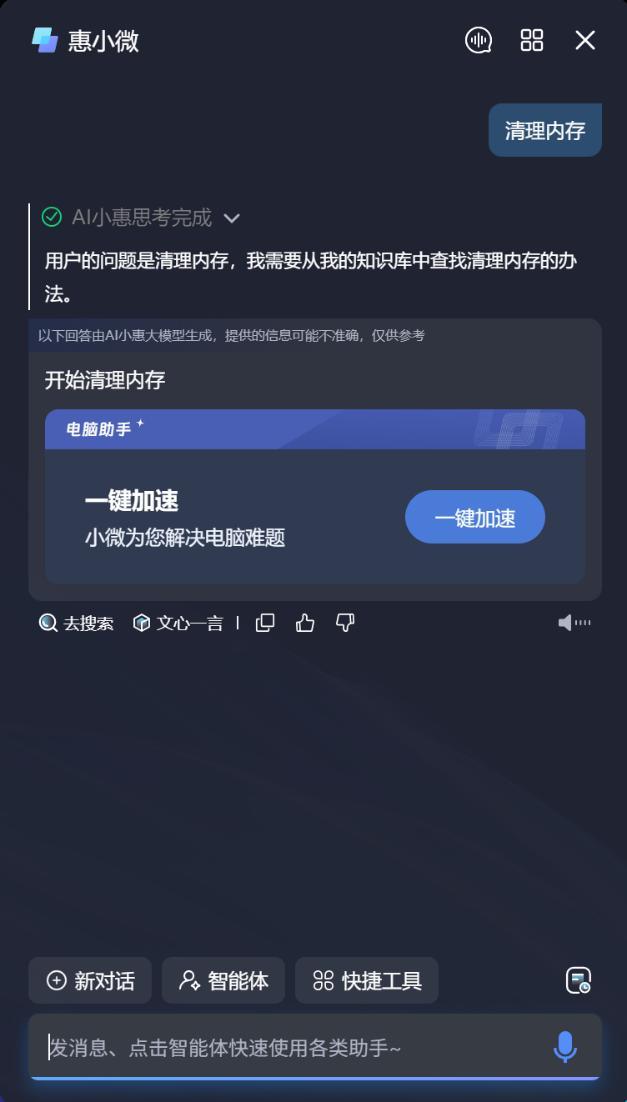
Task: Dislike the assistant's answer
Action: click(345, 623)
